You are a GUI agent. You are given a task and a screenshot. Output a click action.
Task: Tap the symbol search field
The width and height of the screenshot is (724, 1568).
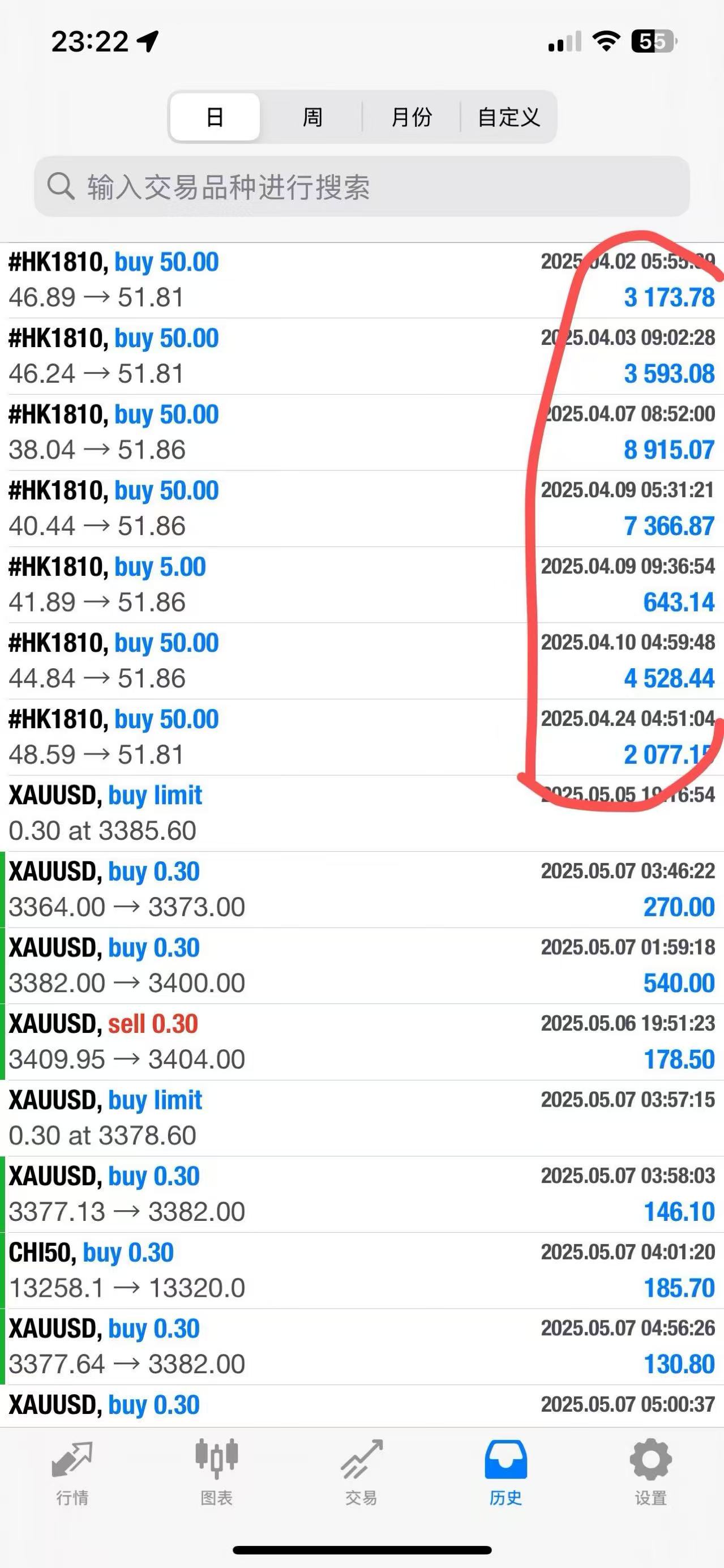[x=362, y=186]
